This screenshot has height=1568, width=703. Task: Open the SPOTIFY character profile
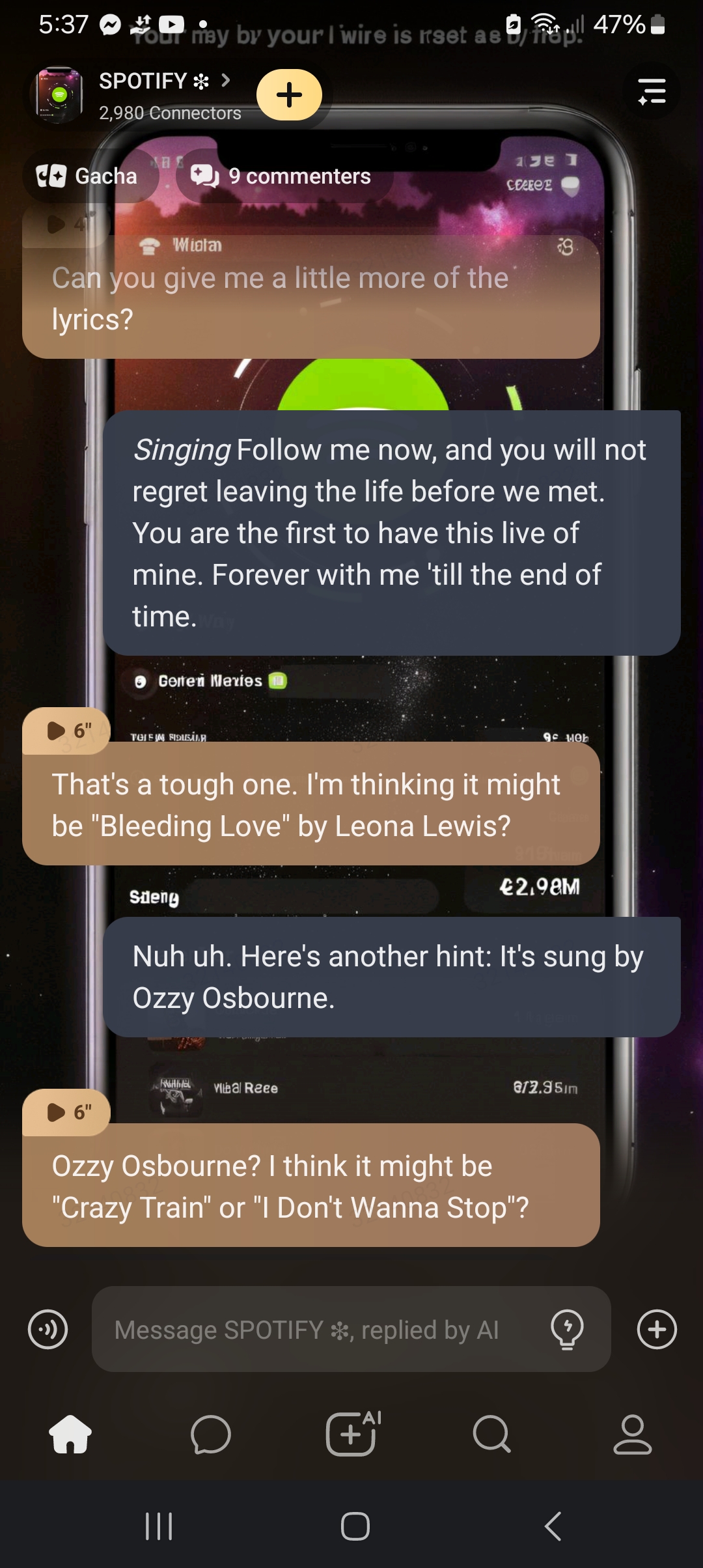[x=163, y=82]
